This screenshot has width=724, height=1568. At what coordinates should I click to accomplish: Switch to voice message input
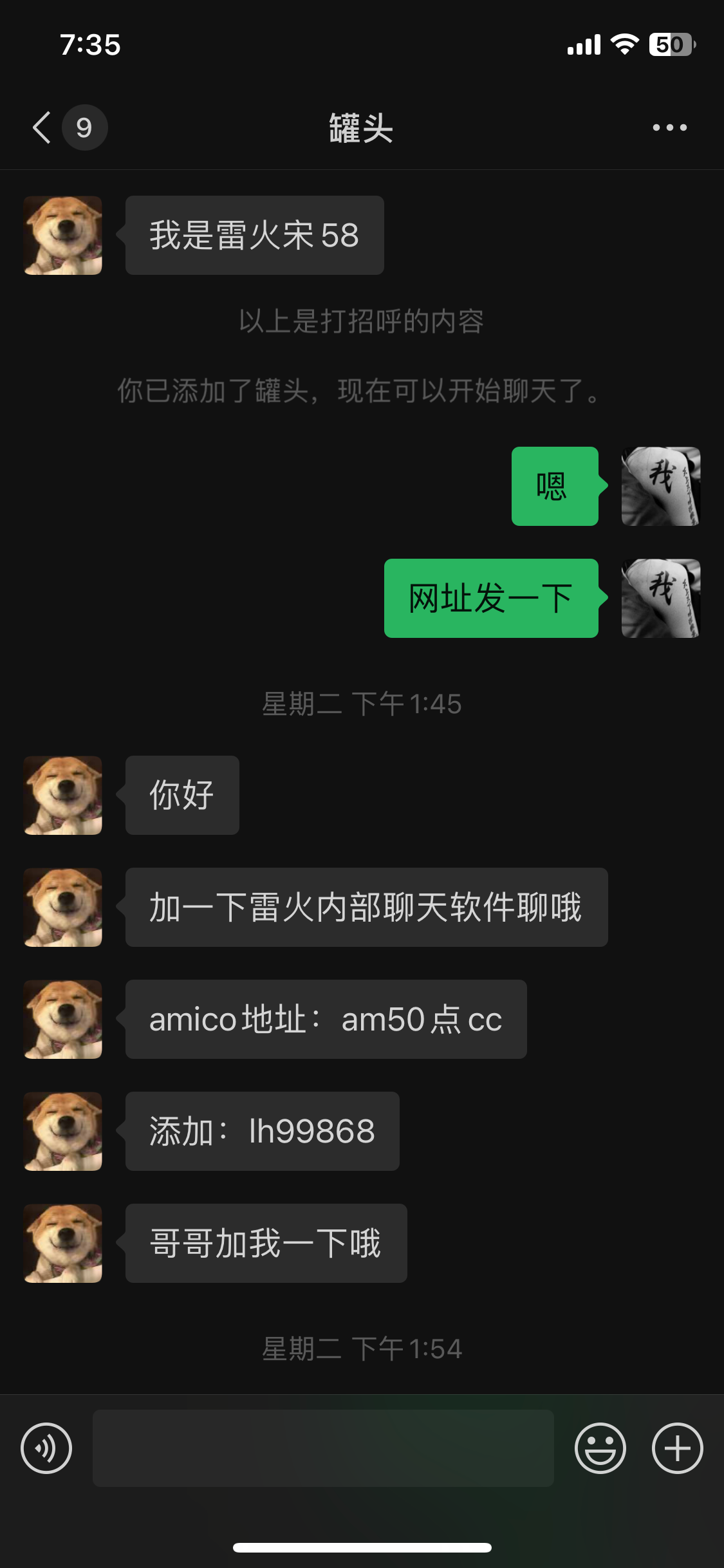pos(46,1448)
